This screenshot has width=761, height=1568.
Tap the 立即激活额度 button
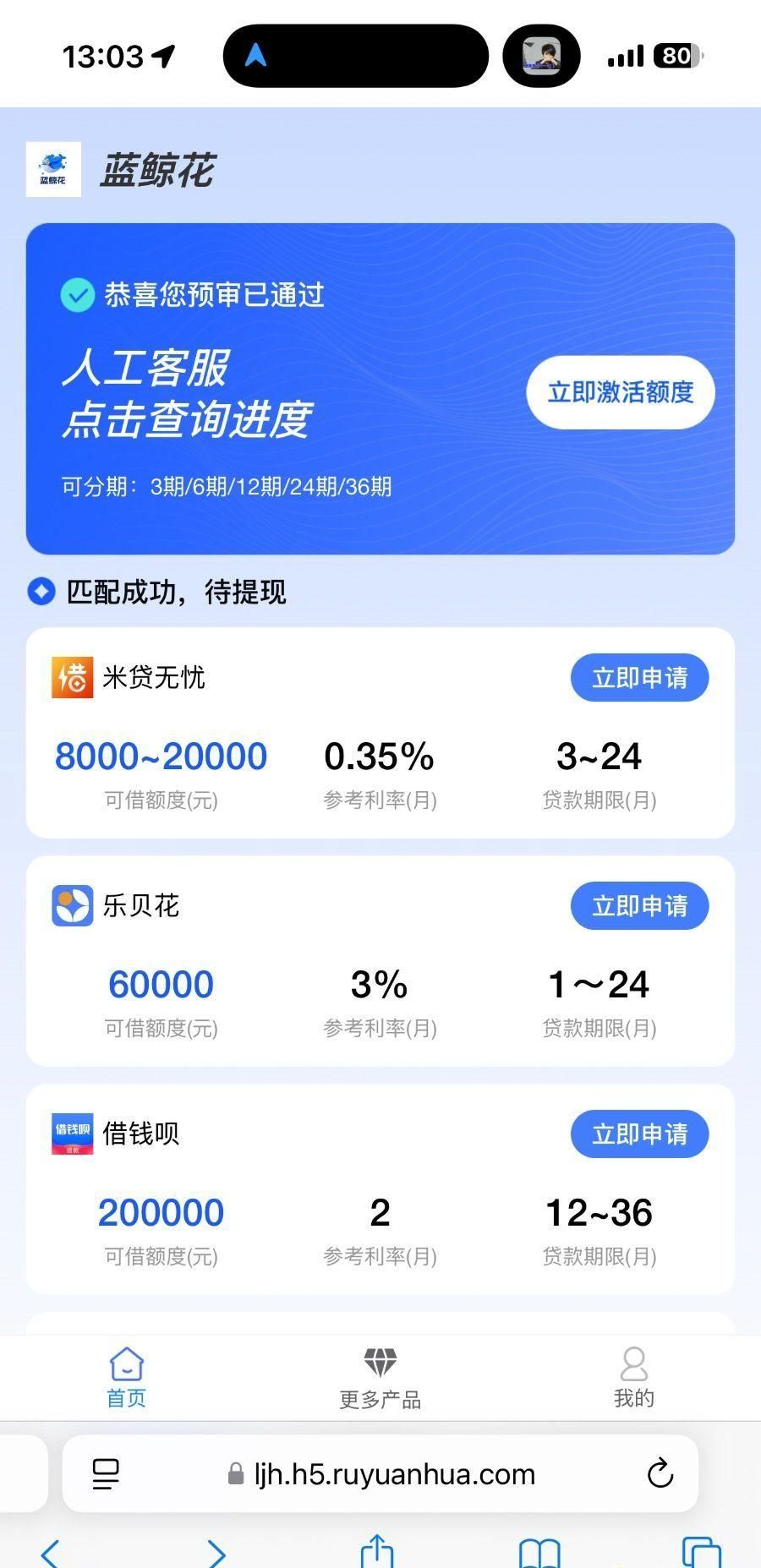pos(620,392)
